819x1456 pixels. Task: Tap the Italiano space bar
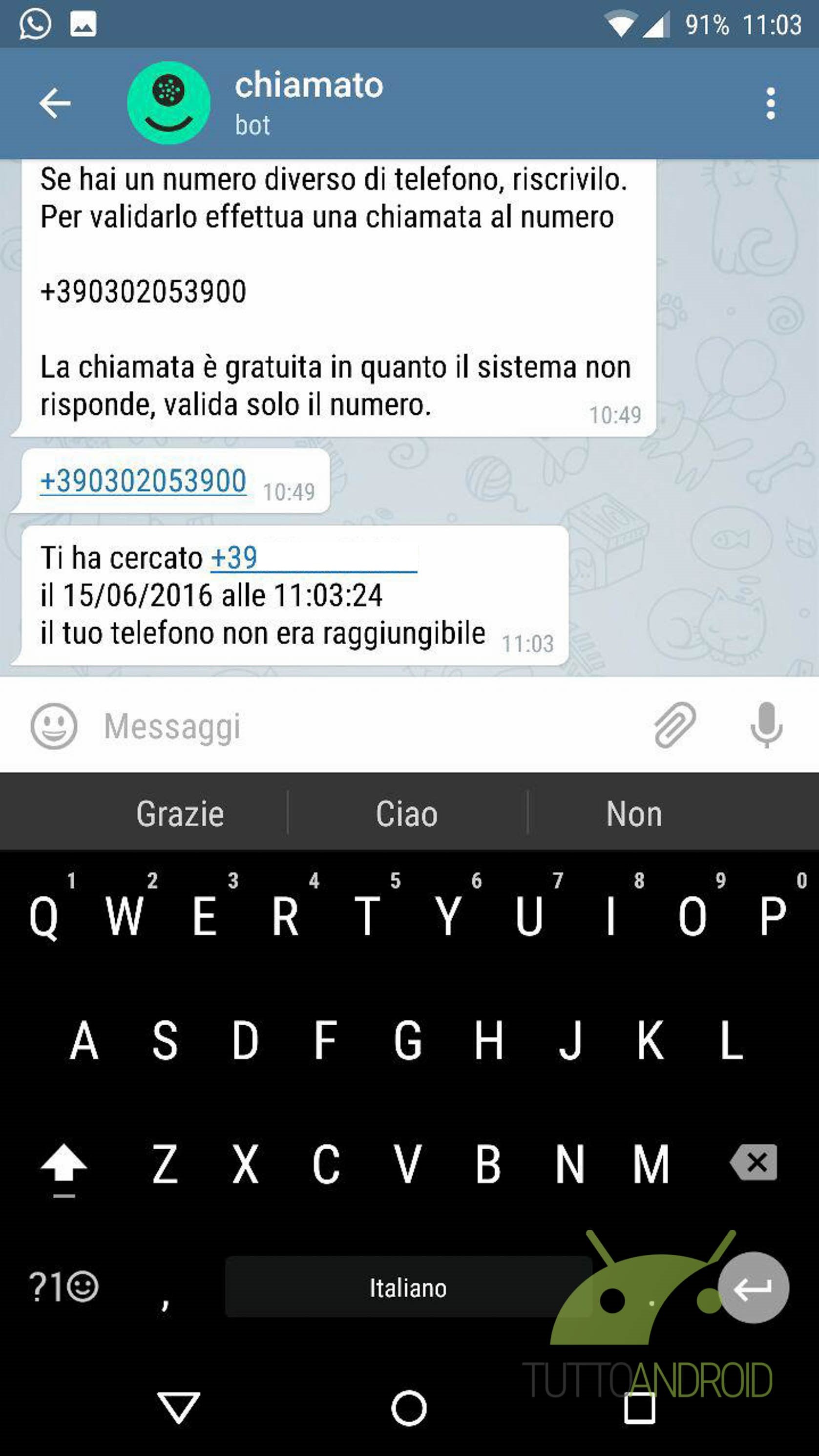coord(407,1288)
